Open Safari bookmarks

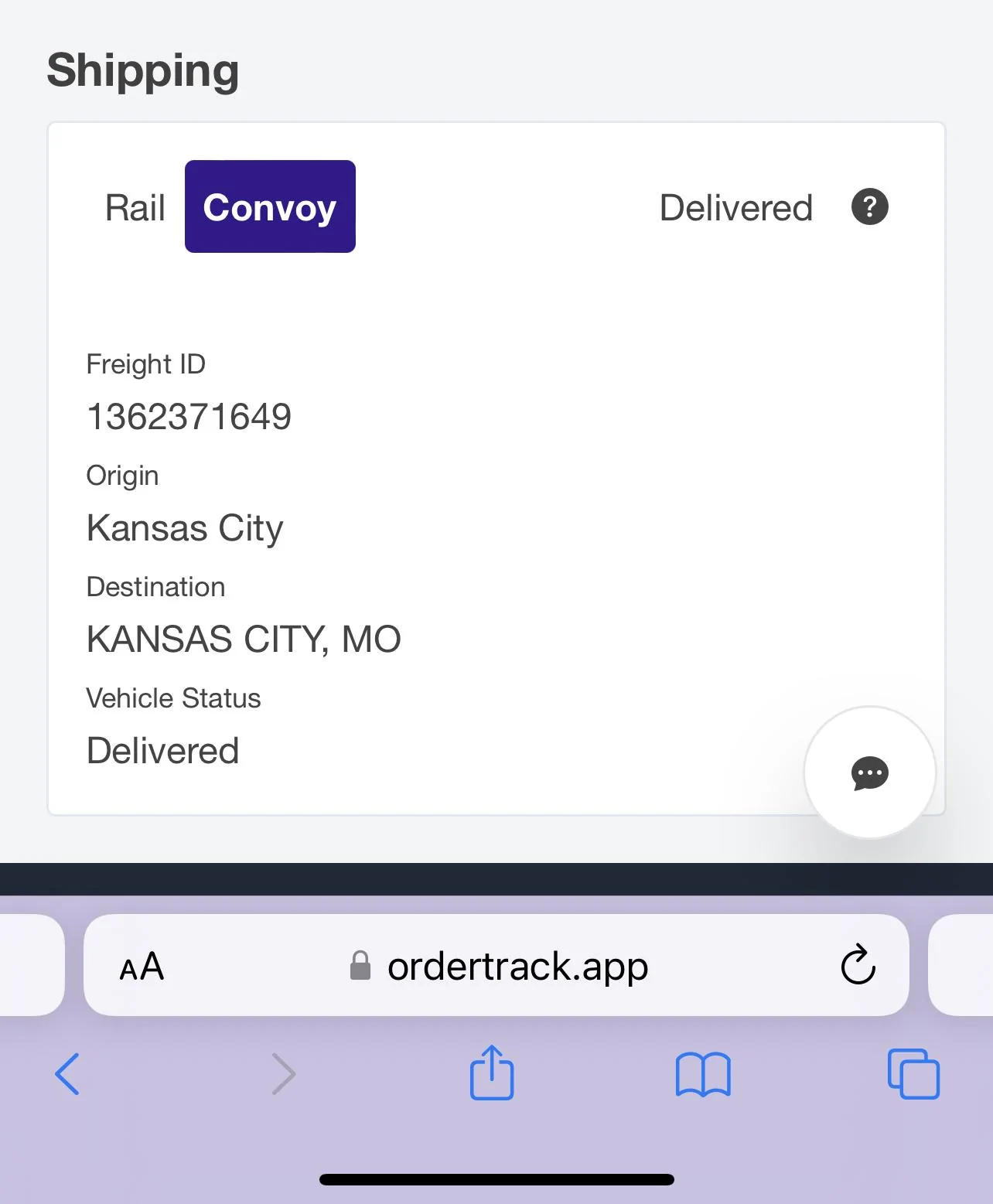click(702, 1074)
